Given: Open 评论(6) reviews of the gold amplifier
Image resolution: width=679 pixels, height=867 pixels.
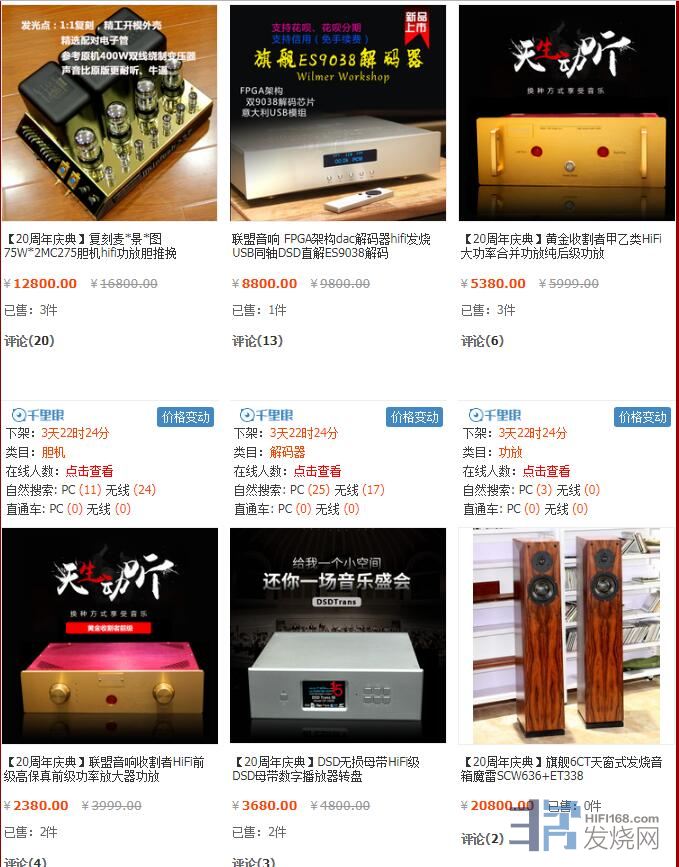Looking at the screenshot, I should click(x=482, y=341).
